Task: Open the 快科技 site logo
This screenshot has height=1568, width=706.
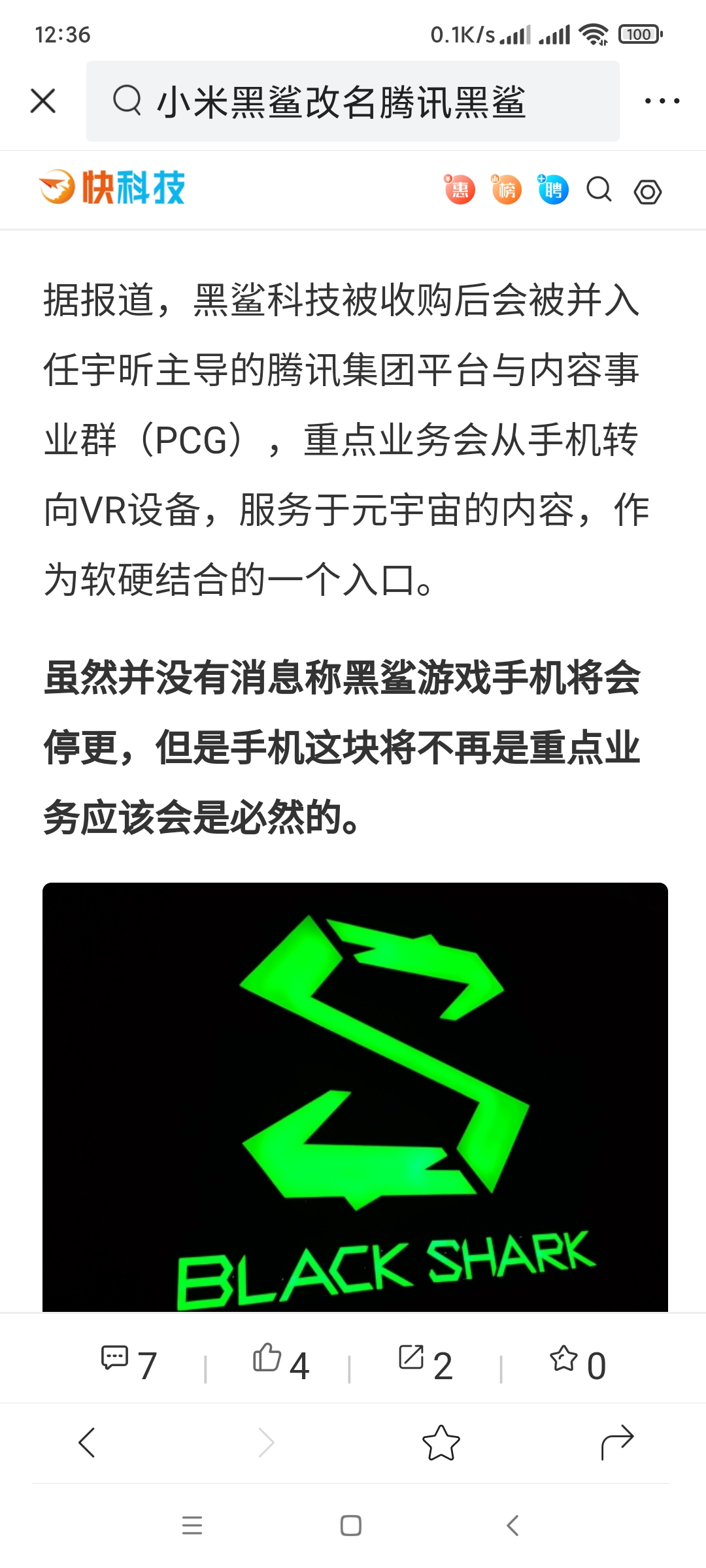Action: 112,188
